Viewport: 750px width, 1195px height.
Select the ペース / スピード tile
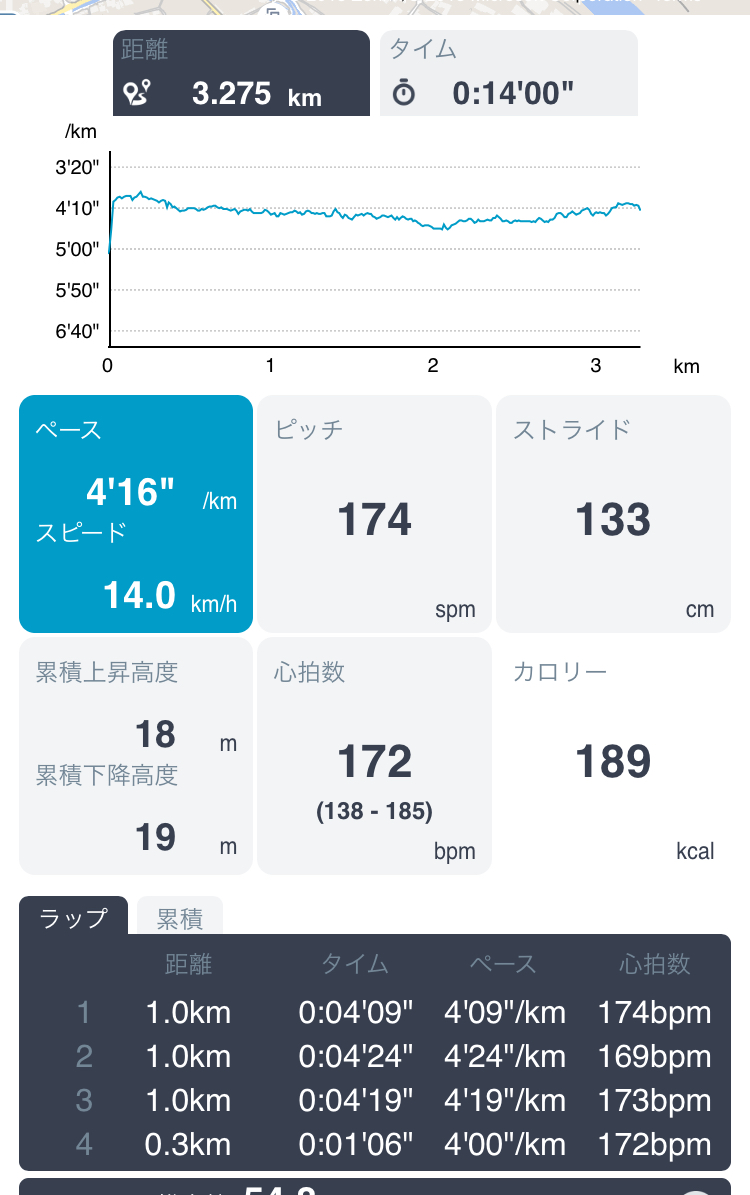[x=136, y=514]
